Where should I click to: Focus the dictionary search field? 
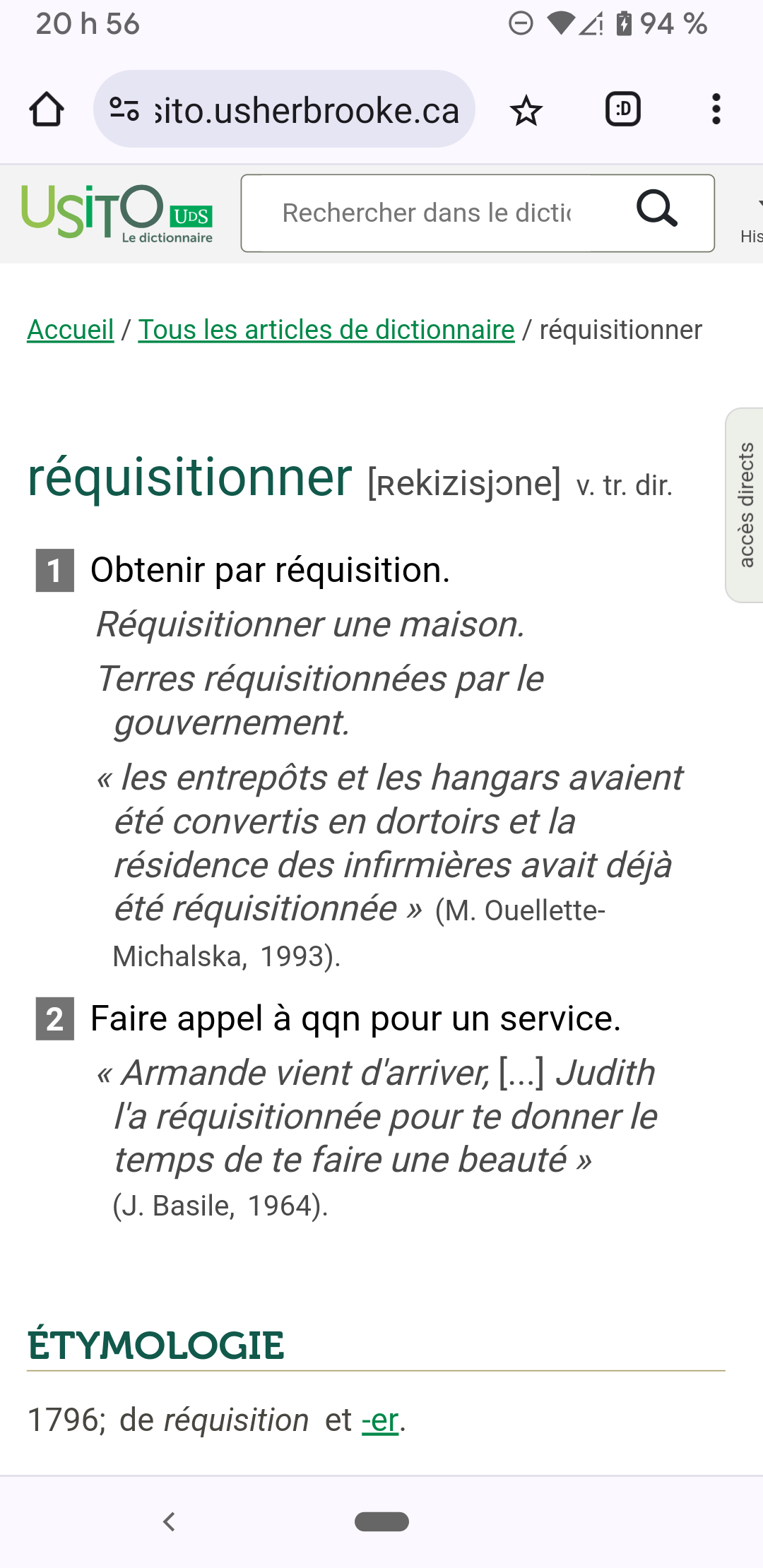tap(427, 213)
